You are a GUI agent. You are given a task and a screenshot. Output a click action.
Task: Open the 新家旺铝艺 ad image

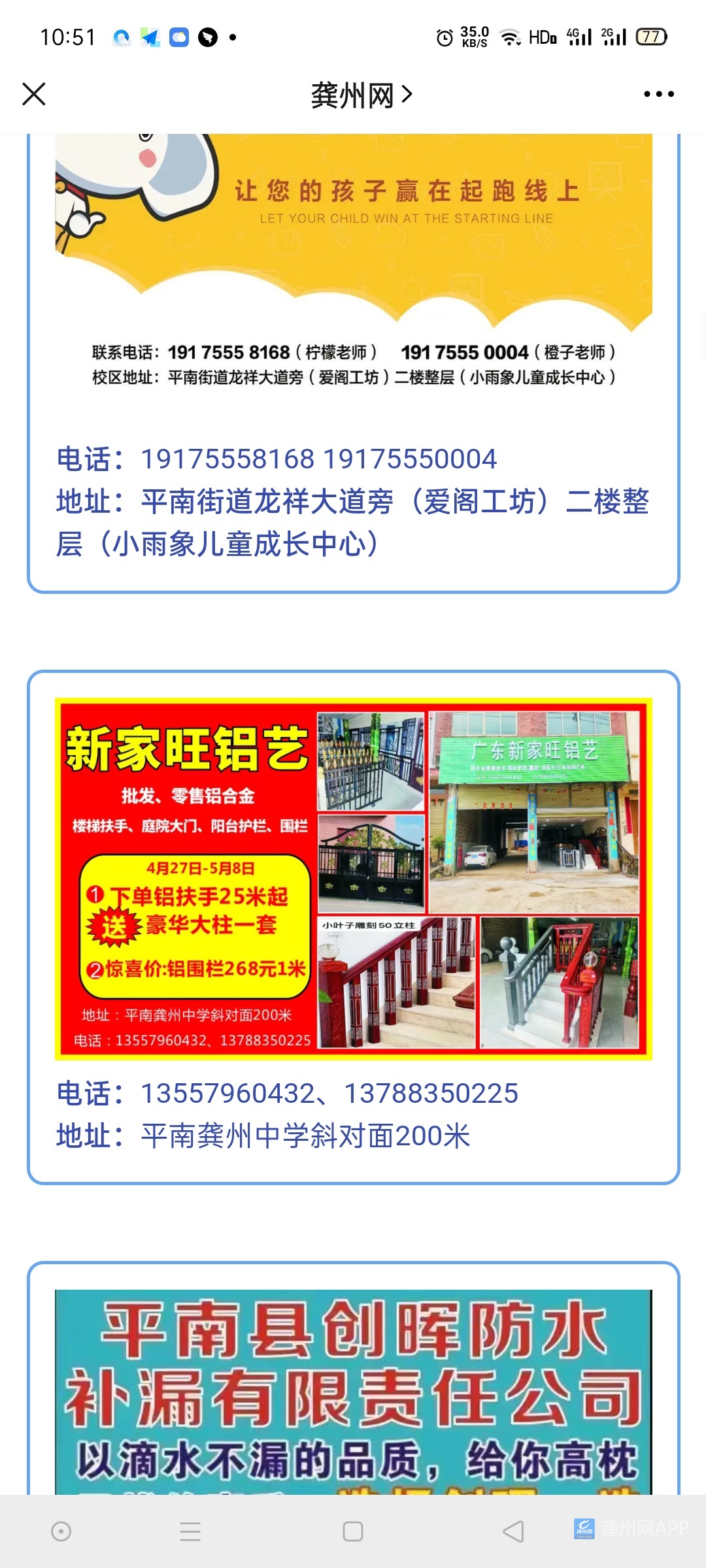[354, 878]
